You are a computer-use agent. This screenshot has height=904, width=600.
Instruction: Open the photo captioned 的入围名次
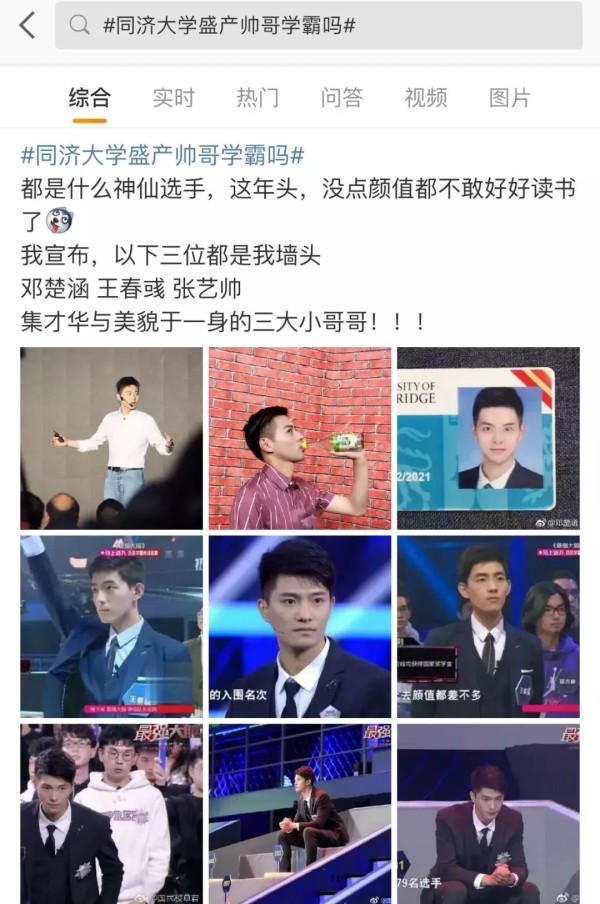point(299,626)
